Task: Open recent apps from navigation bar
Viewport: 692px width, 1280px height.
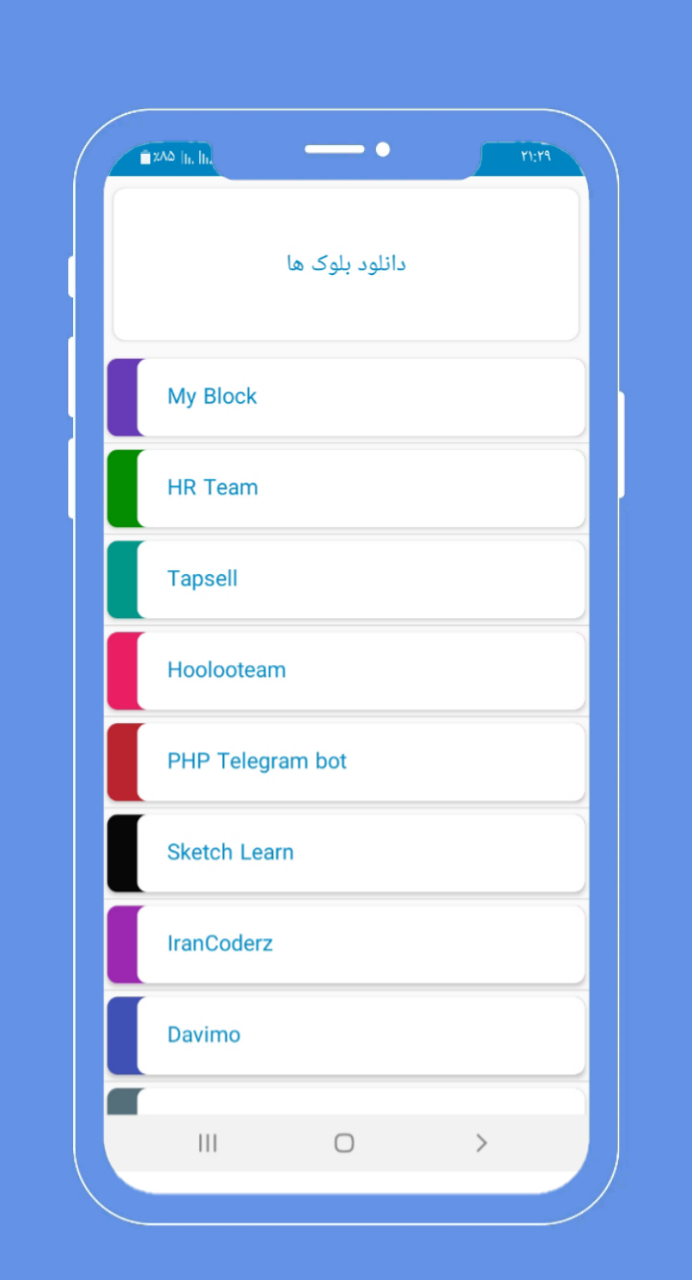Action: [207, 1143]
